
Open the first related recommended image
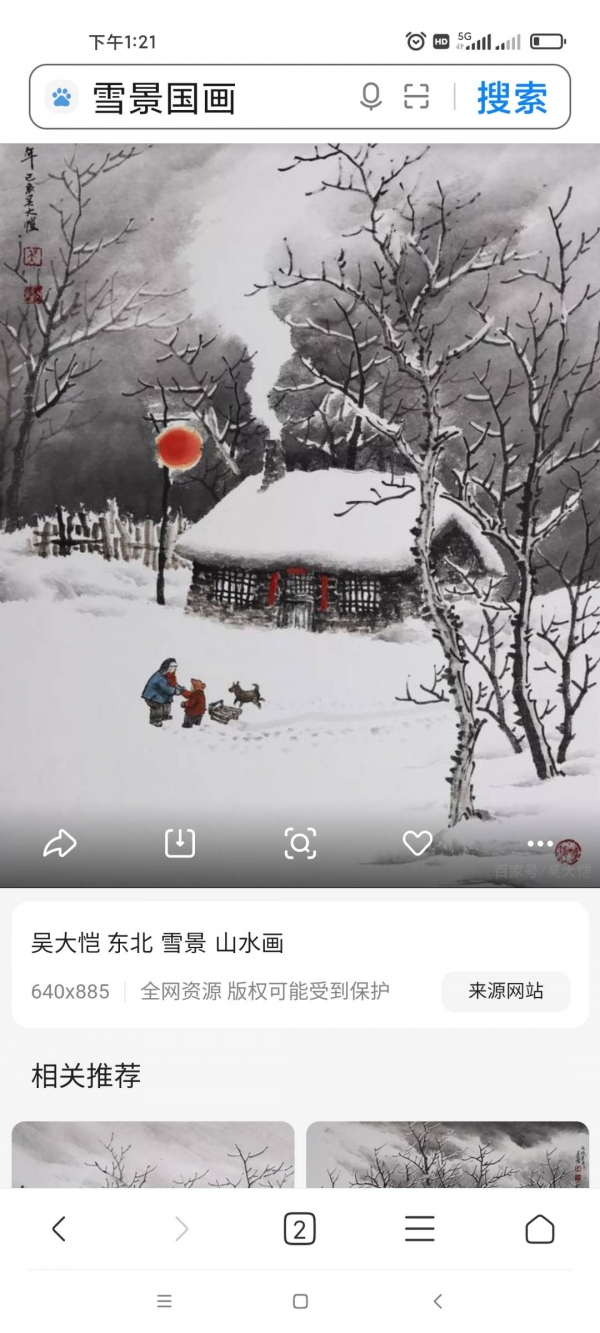(x=153, y=1155)
